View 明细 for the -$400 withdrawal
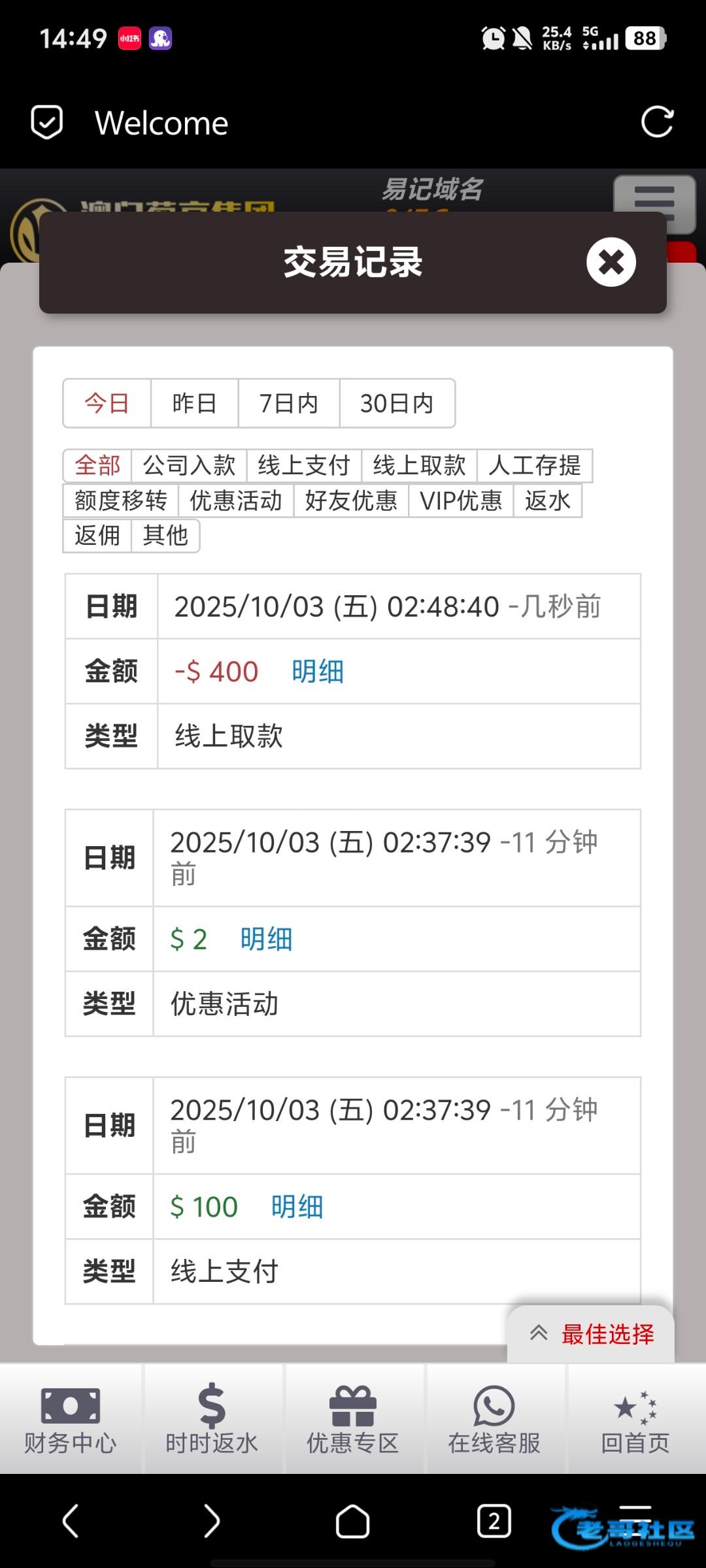The width and height of the screenshot is (706, 1568). pos(318,672)
